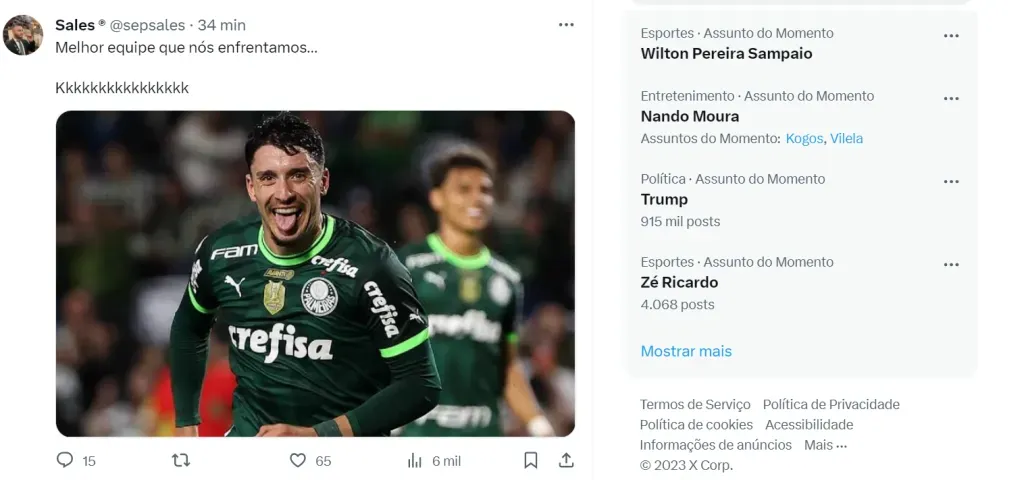The height and width of the screenshot is (480, 1024).
Task: Open Política de Privacidade link
Action: coord(831,405)
